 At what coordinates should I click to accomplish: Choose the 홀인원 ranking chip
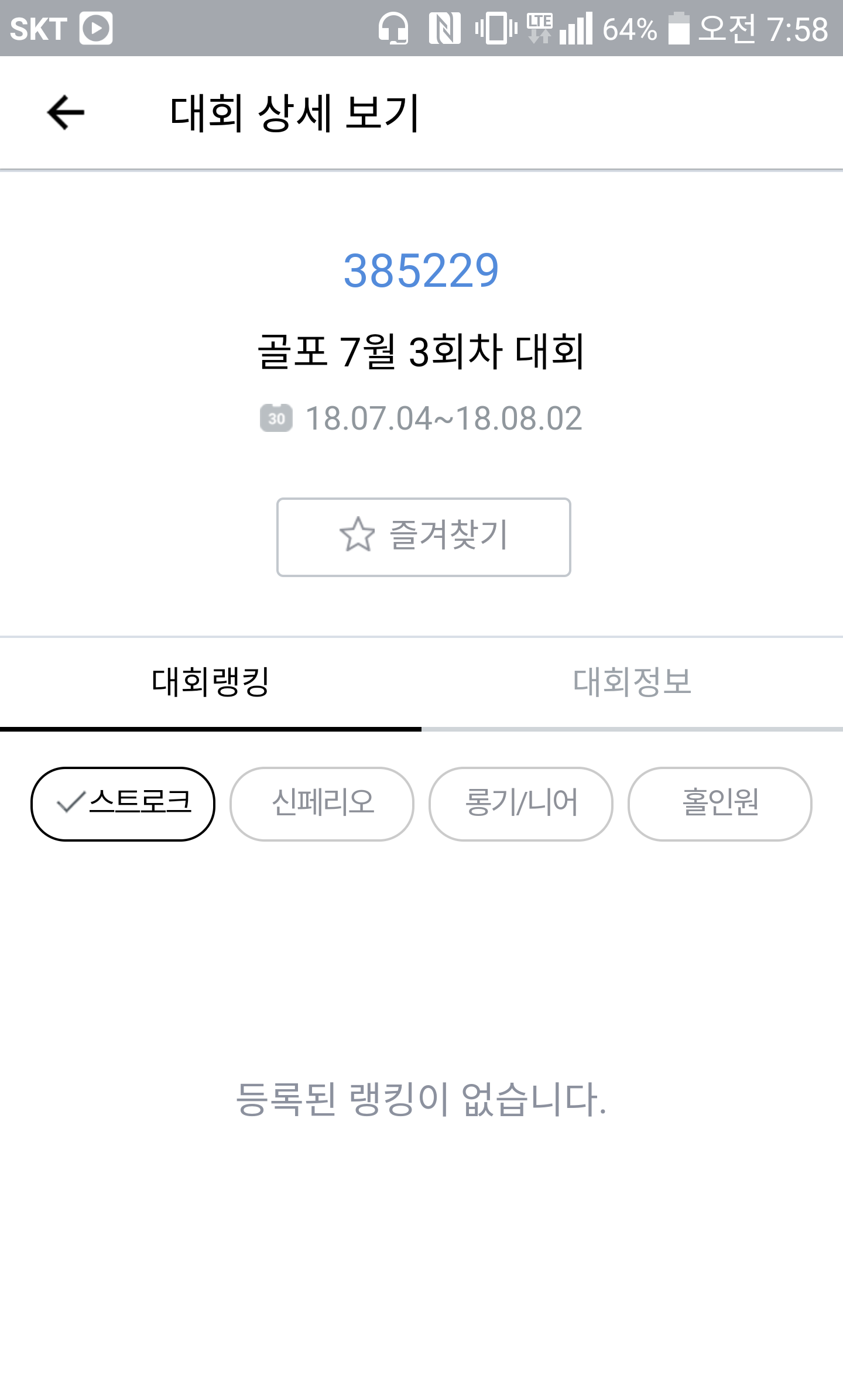pyautogui.click(x=720, y=804)
